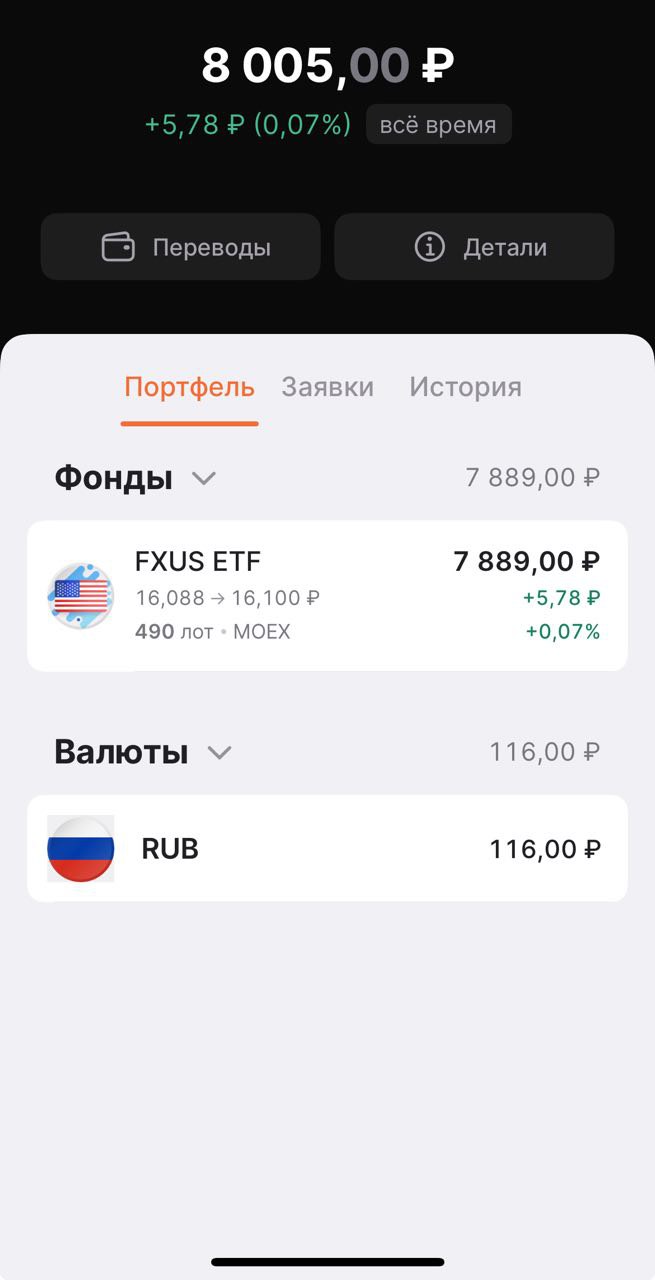Select the Портфель tab
655x1280 pixels.
click(x=189, y=387)
